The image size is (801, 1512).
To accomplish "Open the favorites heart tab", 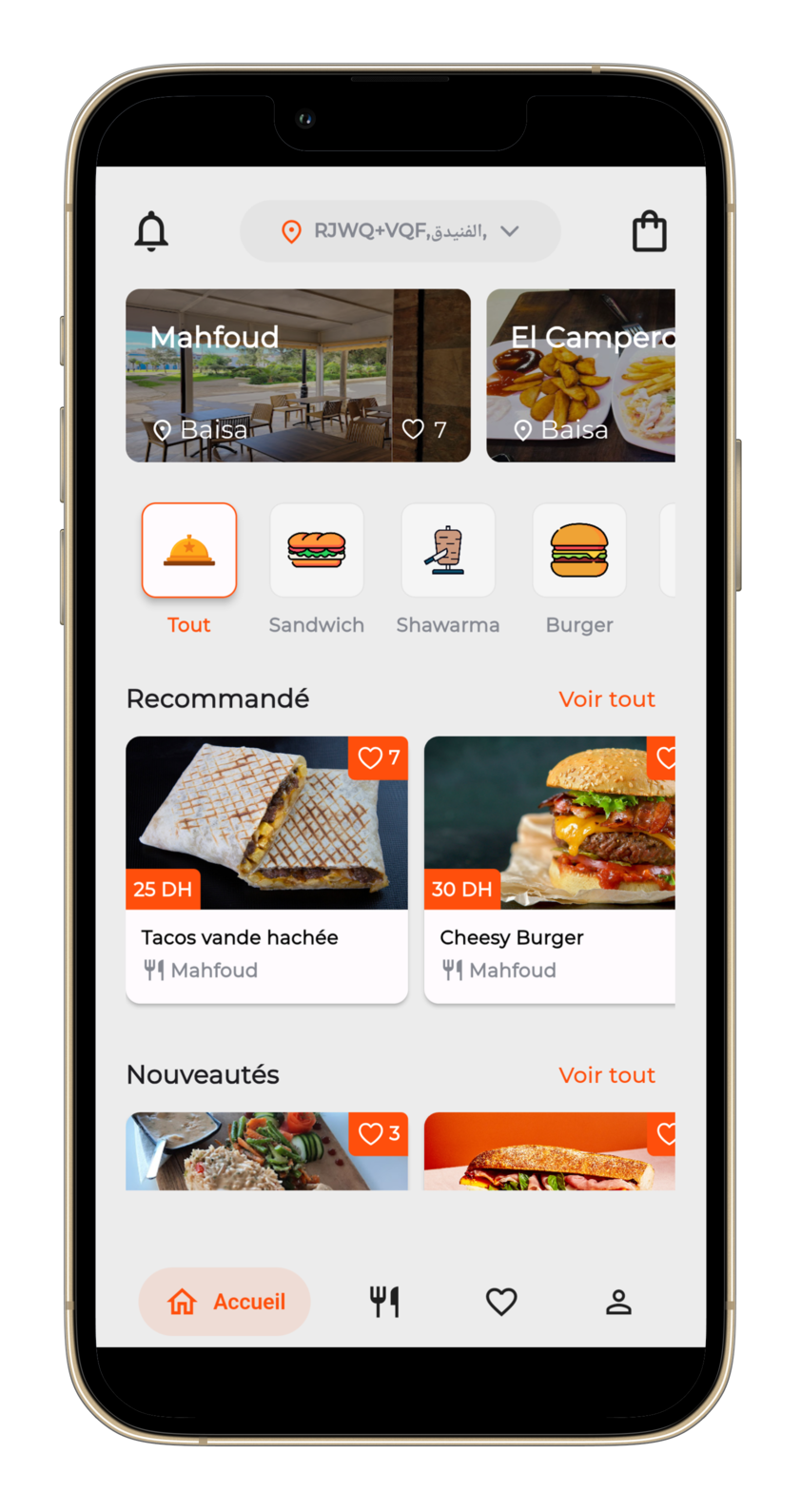I will [x=501, y=1302].
